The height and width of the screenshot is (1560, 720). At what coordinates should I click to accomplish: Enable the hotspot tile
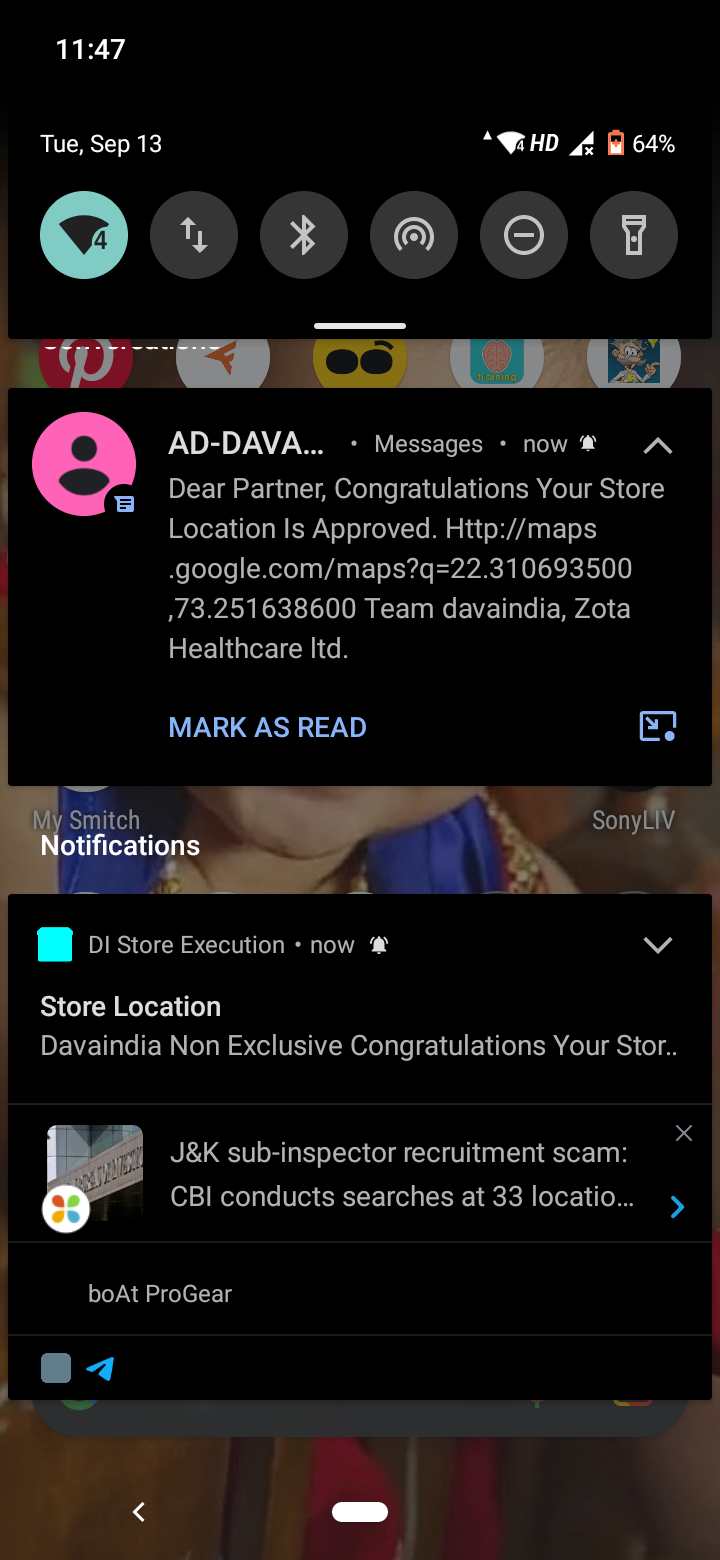point(414,235)
